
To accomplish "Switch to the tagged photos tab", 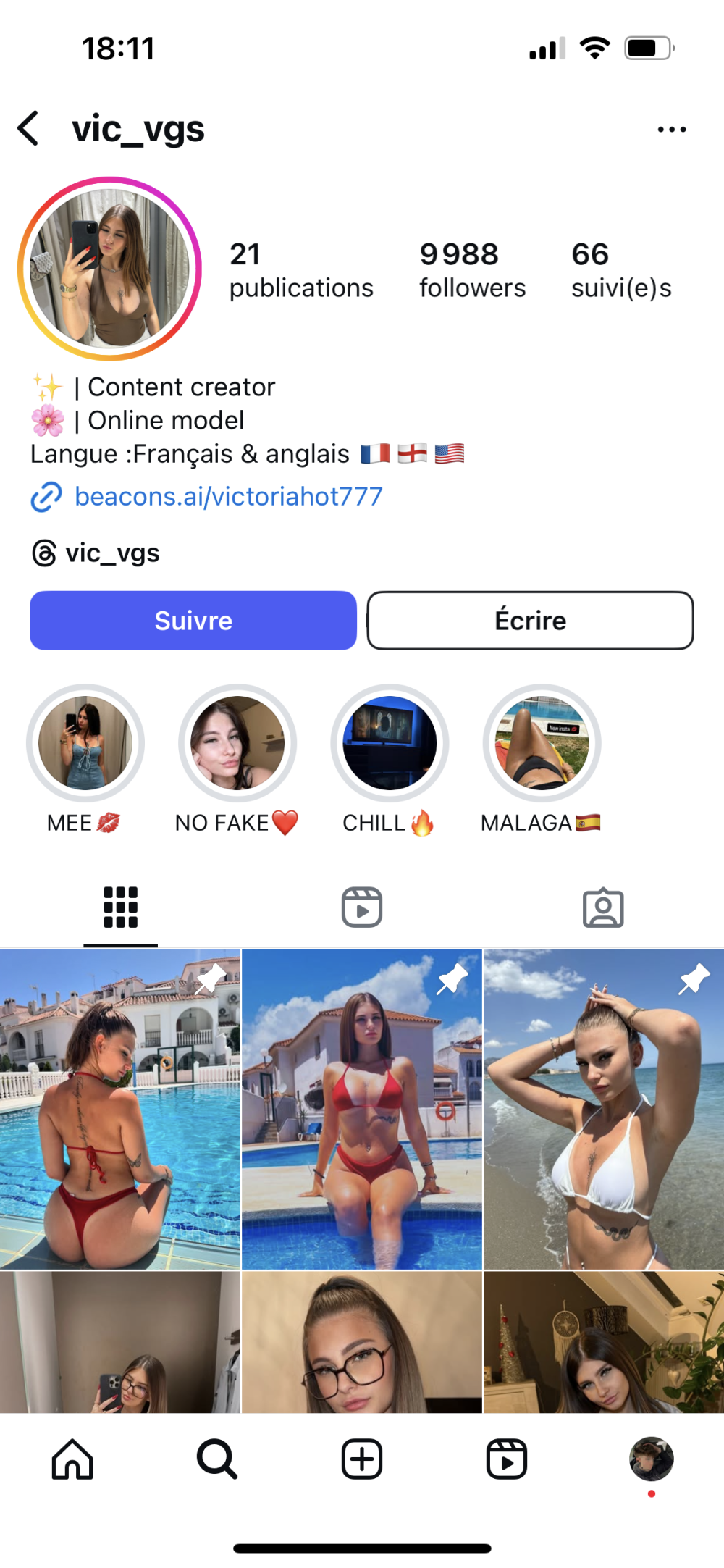I will pos(603,907).
